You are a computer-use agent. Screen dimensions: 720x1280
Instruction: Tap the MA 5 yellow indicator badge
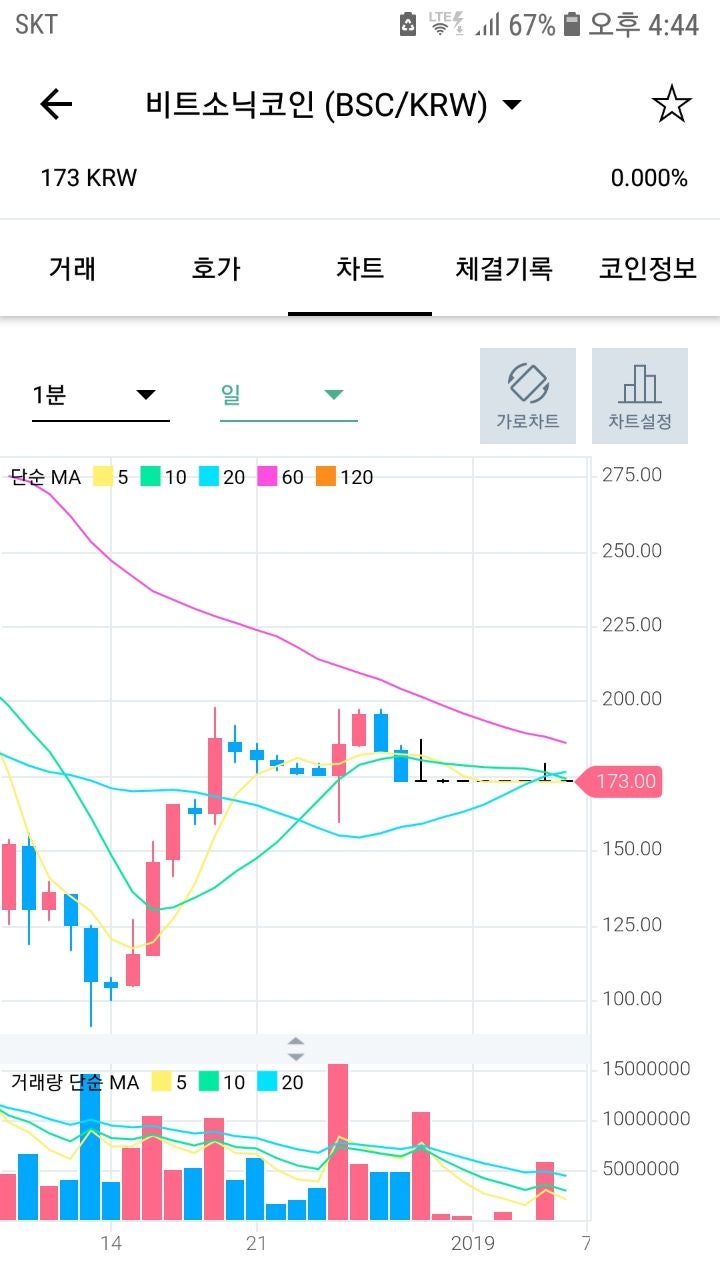coord(112,477)
